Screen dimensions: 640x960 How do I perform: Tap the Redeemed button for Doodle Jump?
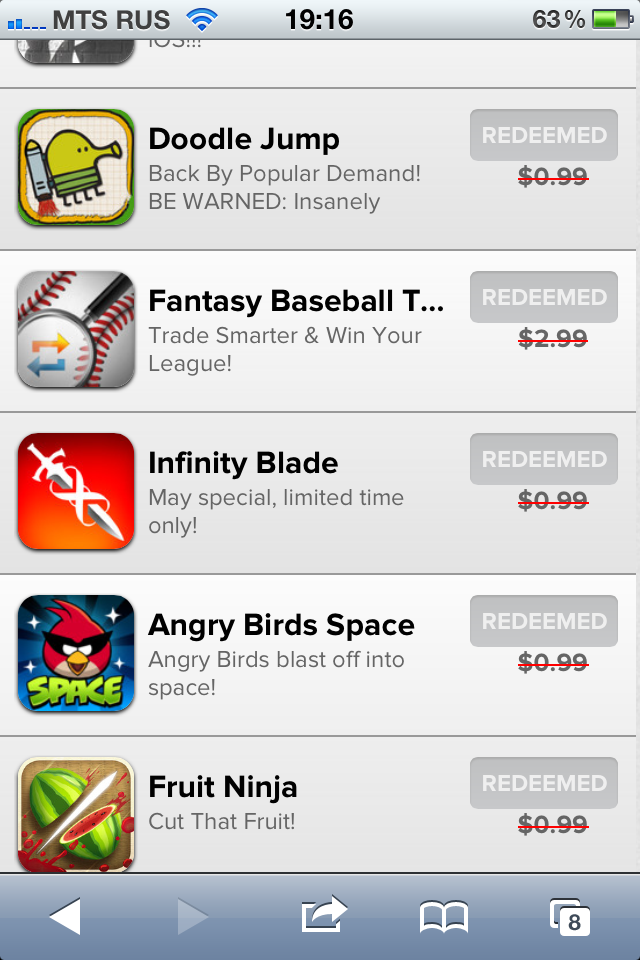pyautogui.click(x=544, y=136)
